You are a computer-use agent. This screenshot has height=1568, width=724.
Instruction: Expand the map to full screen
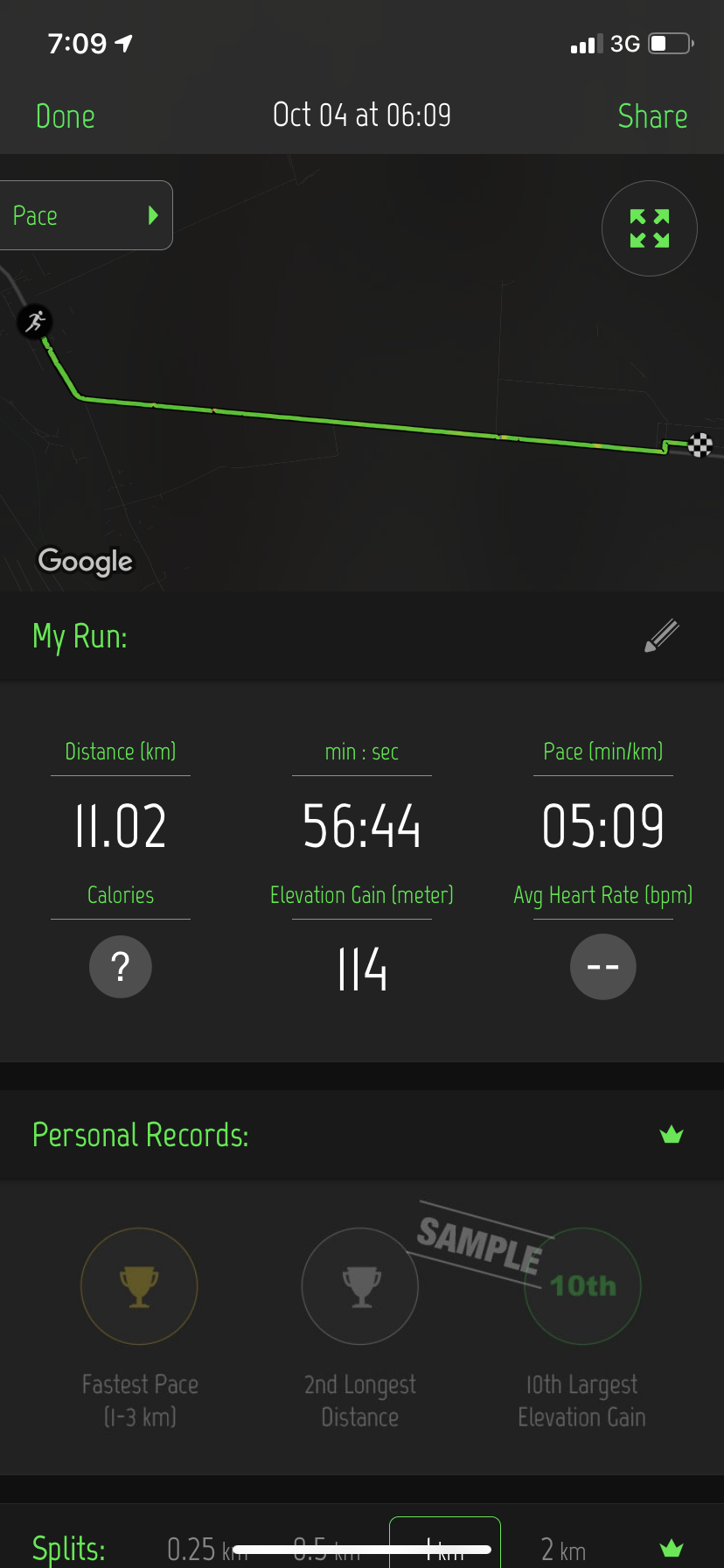650,228
